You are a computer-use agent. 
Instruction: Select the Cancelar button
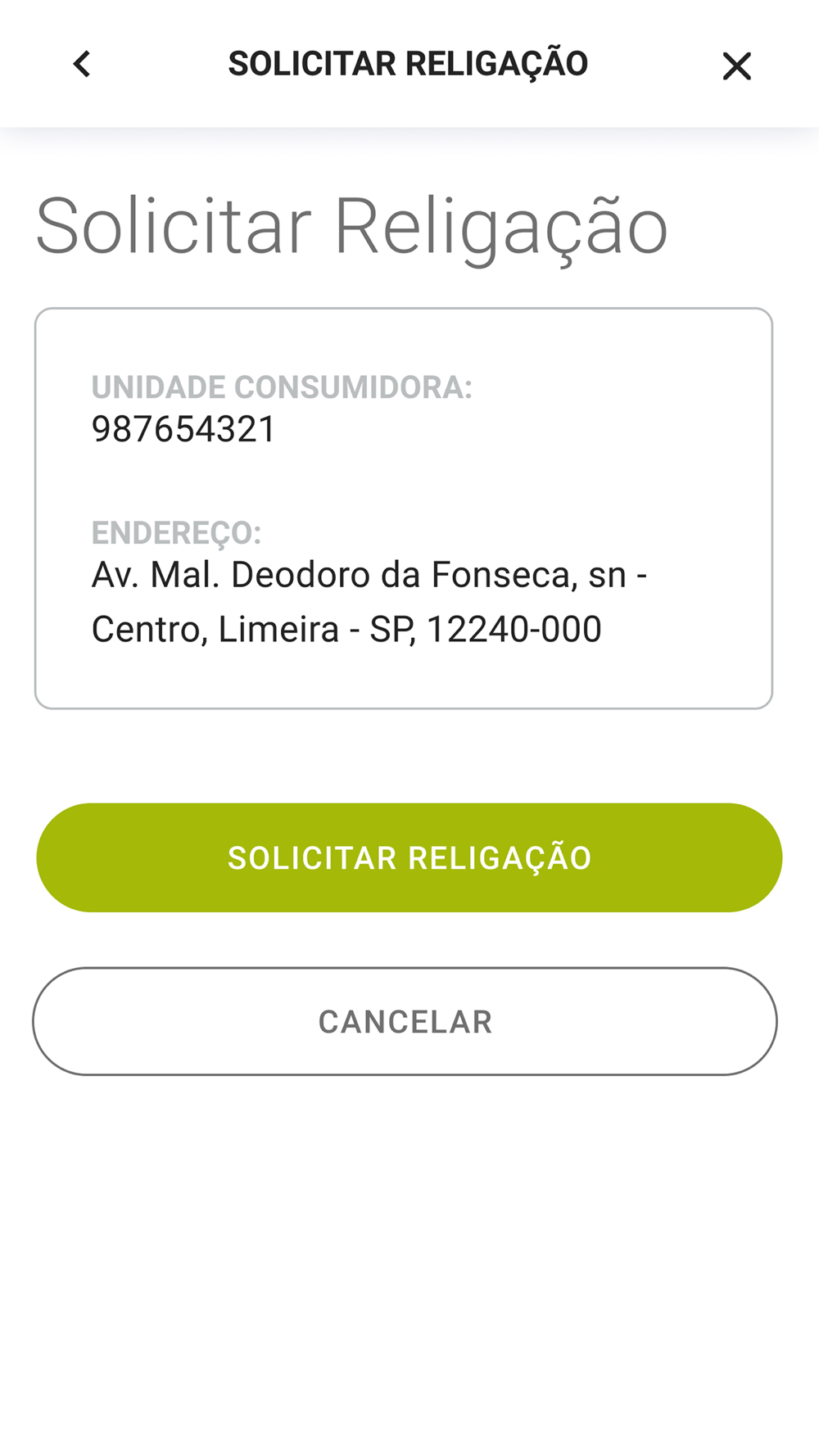405,1021
